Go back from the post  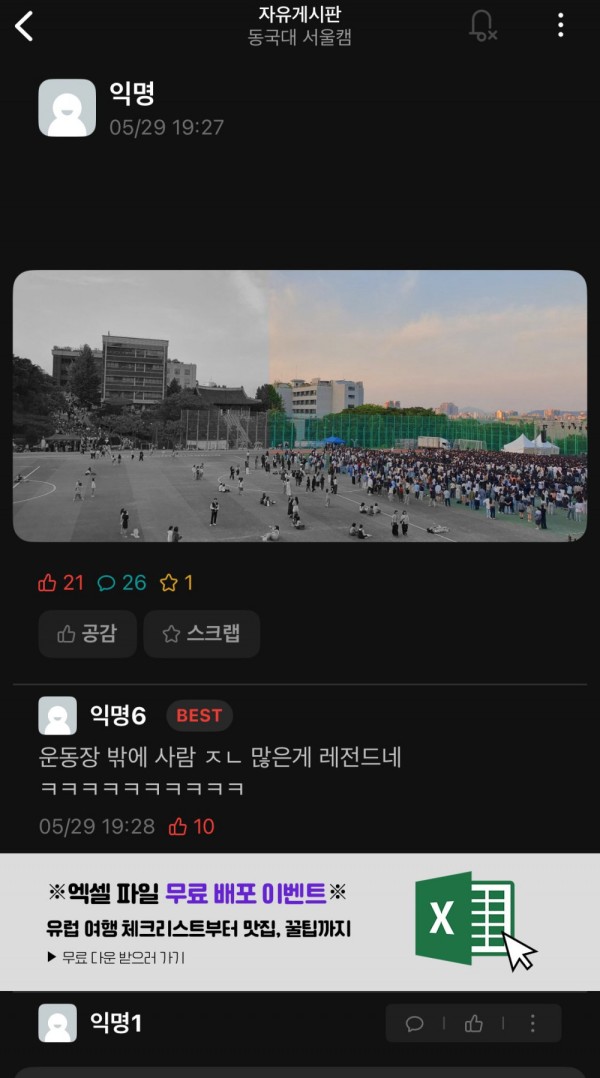tap(25, 27)
